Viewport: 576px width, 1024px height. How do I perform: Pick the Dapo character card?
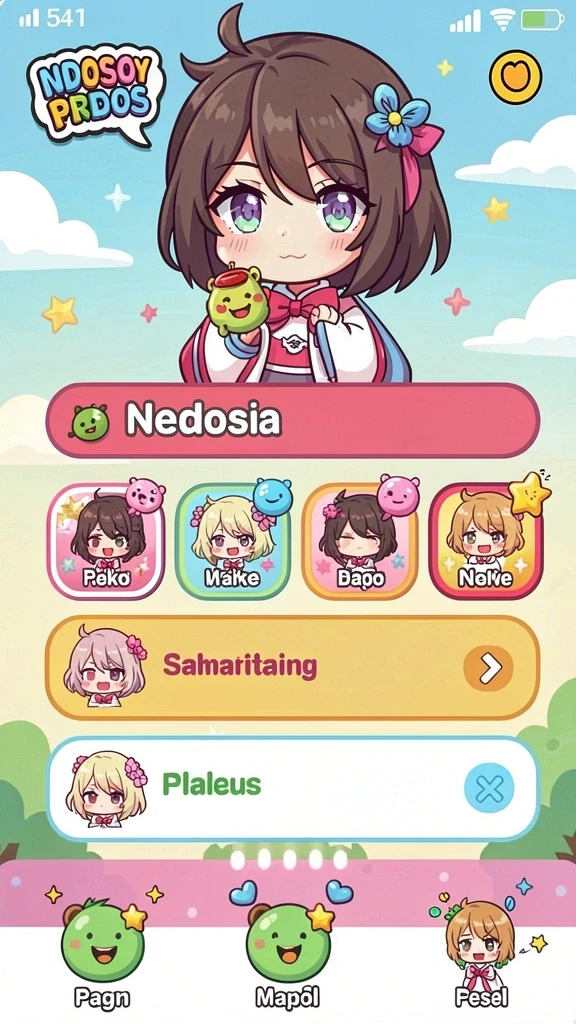360,541
